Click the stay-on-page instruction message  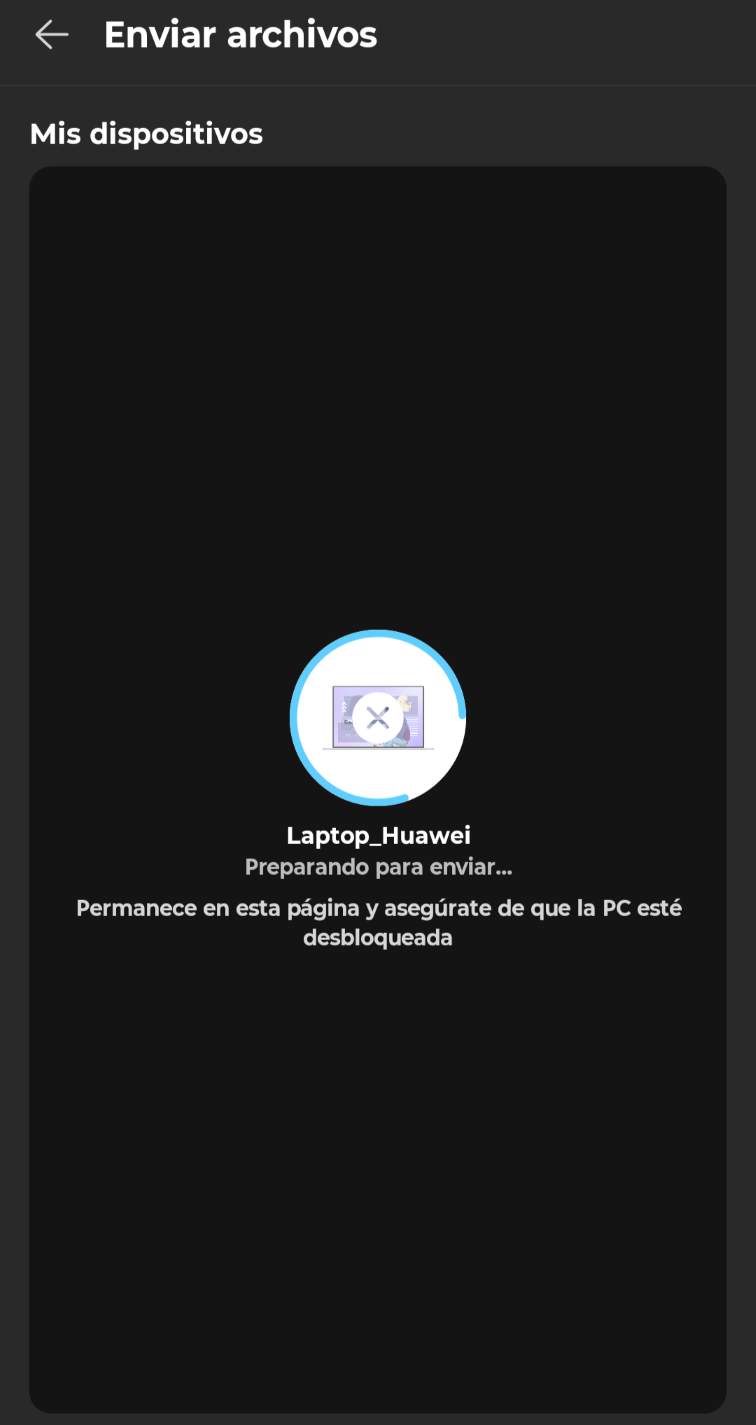(378, 922)
